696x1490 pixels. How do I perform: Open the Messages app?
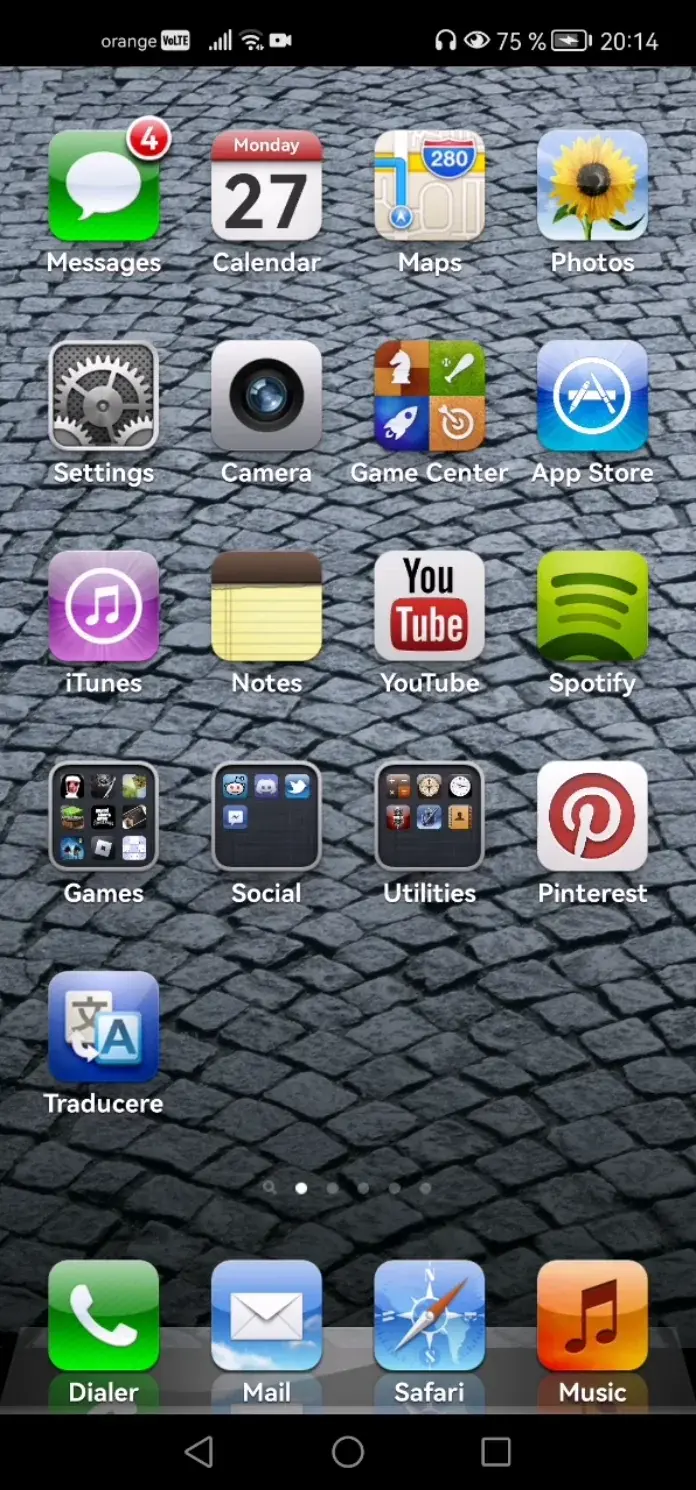click(x=104, y=186)
